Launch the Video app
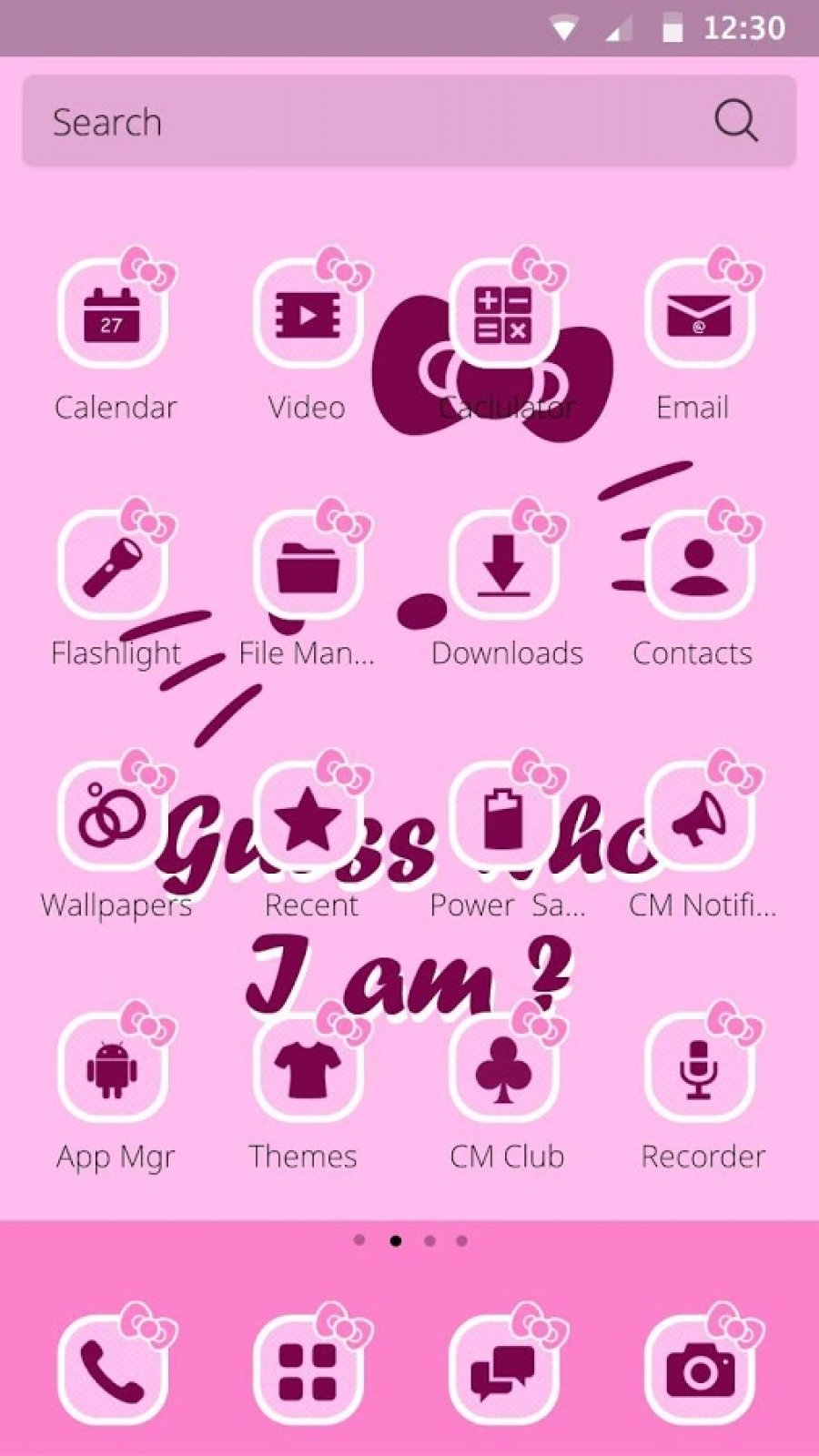The width and height of the screenshot is (819, 1456). coord(308,314)
